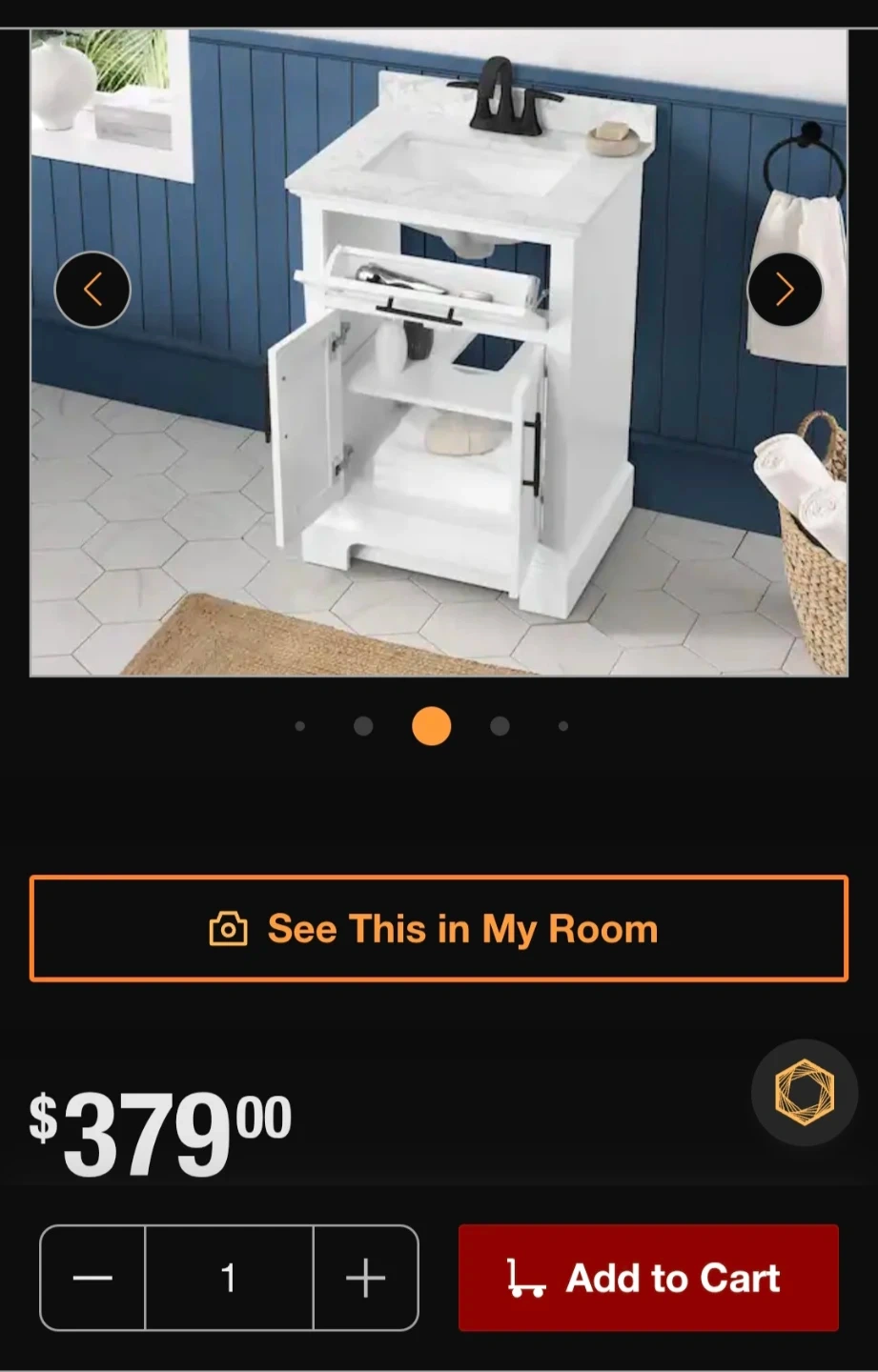Edit the quantity field showing 1
Image resolution: width=878 pixels, height=1372 pixels.
pos(229,1278)
